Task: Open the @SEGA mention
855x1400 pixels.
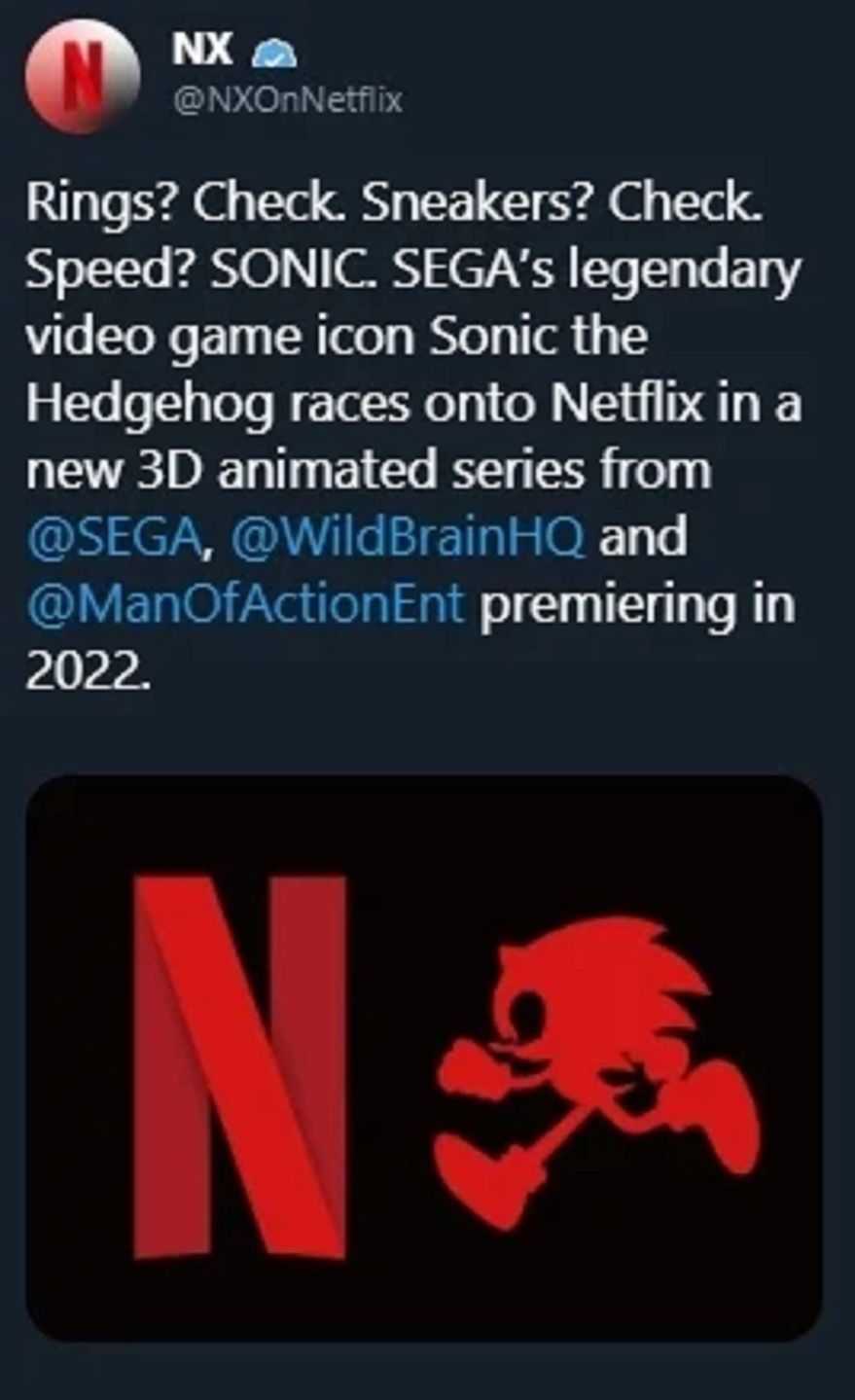Action: click(114, 538)
